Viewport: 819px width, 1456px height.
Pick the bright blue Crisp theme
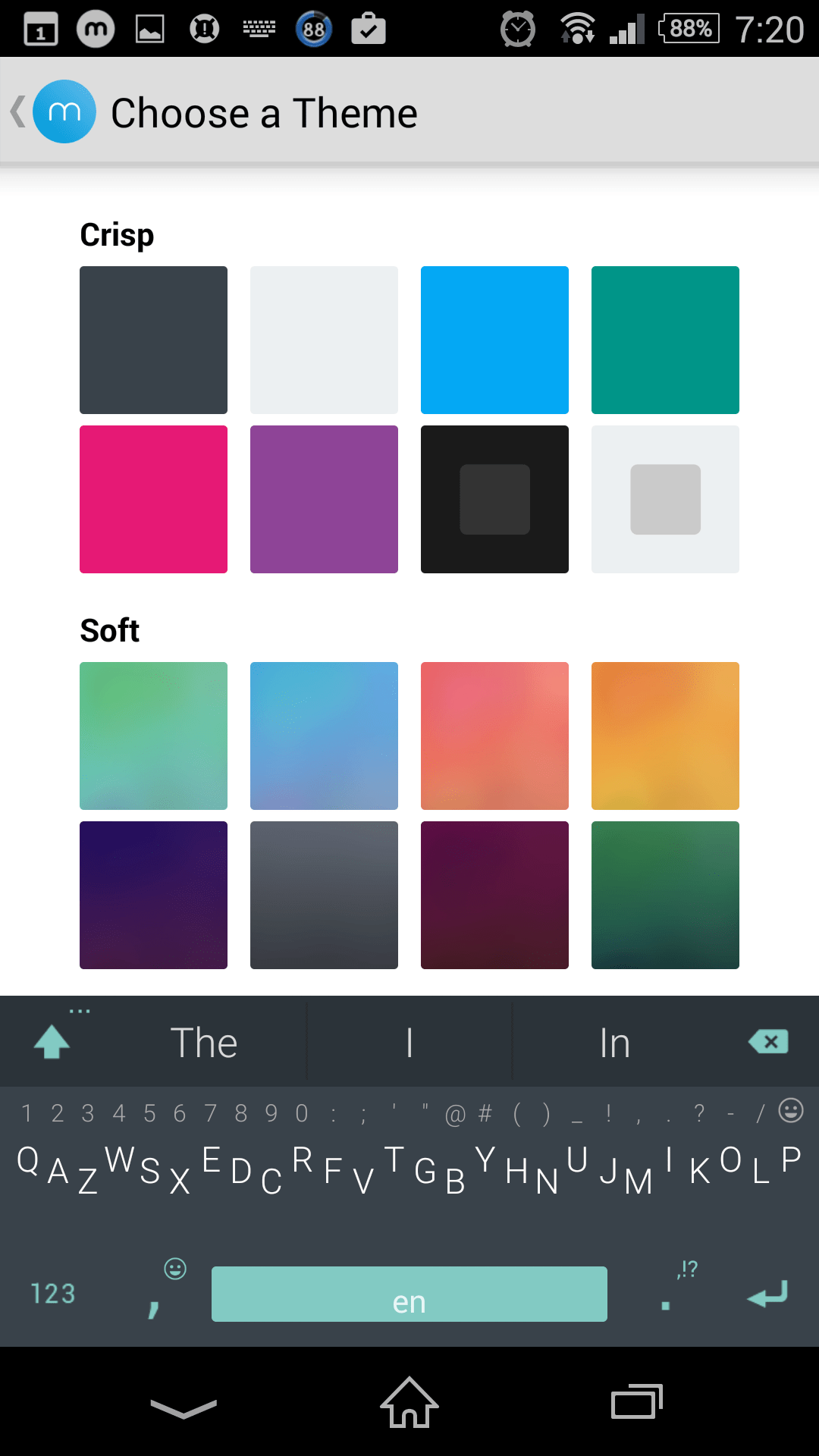[494, 340]
